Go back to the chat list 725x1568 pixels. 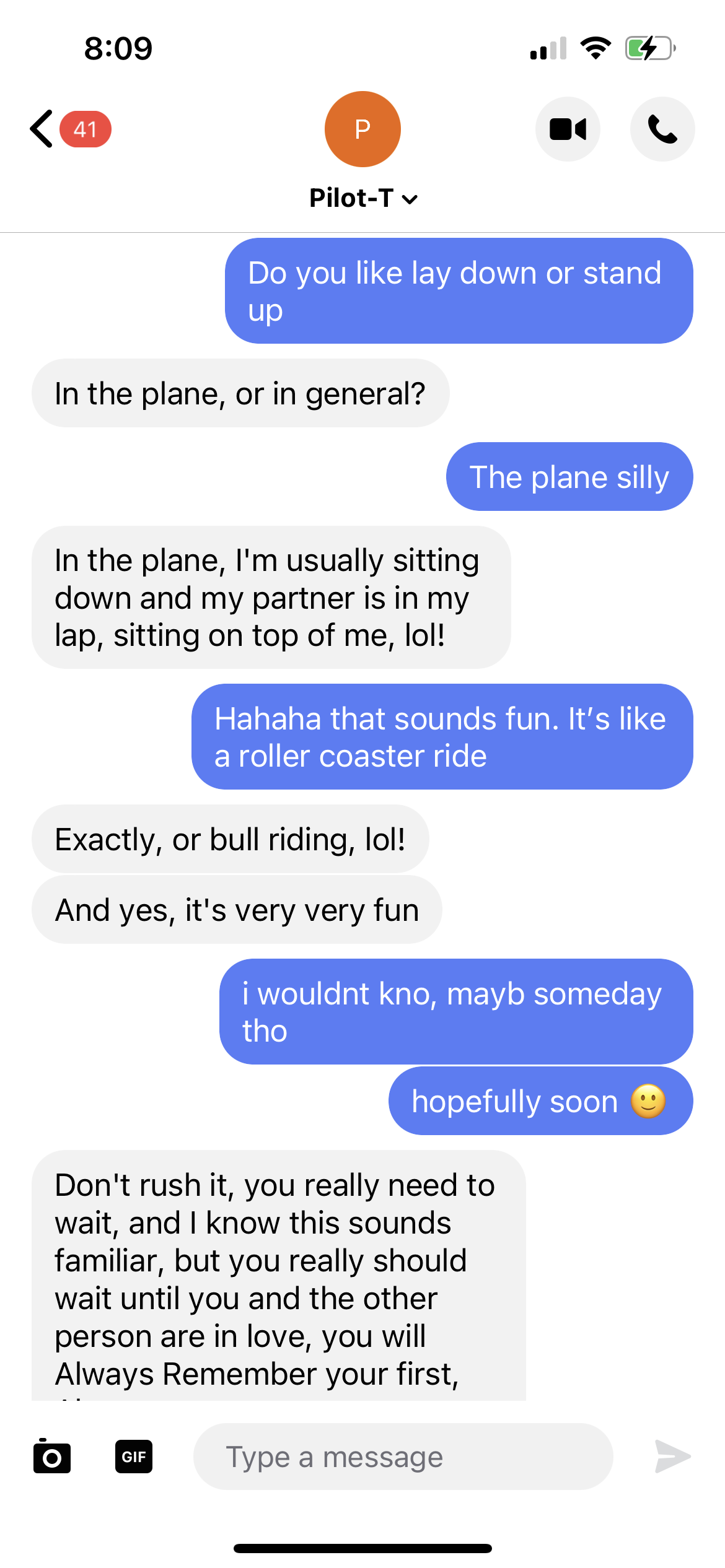[x=42, y=129]
